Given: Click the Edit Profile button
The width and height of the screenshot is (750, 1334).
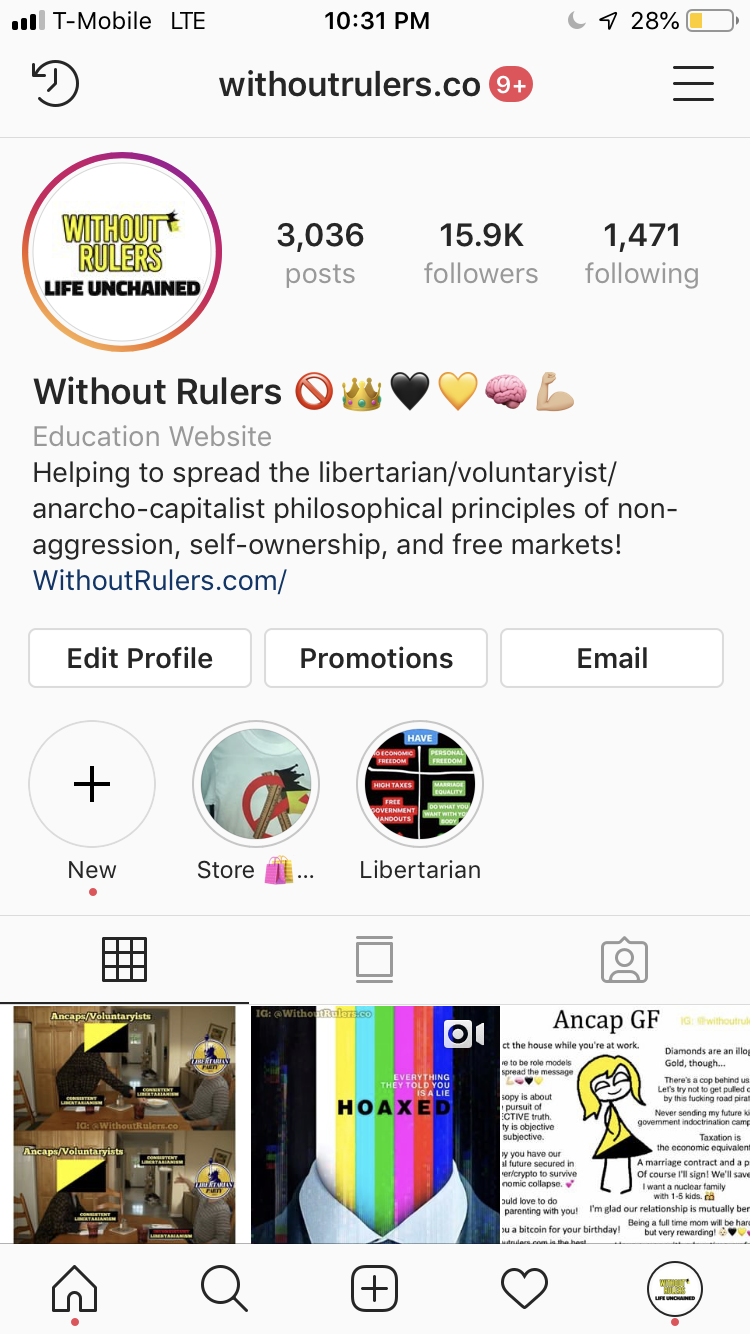Looking at the screenshot, I should click(x=139, y=658).
